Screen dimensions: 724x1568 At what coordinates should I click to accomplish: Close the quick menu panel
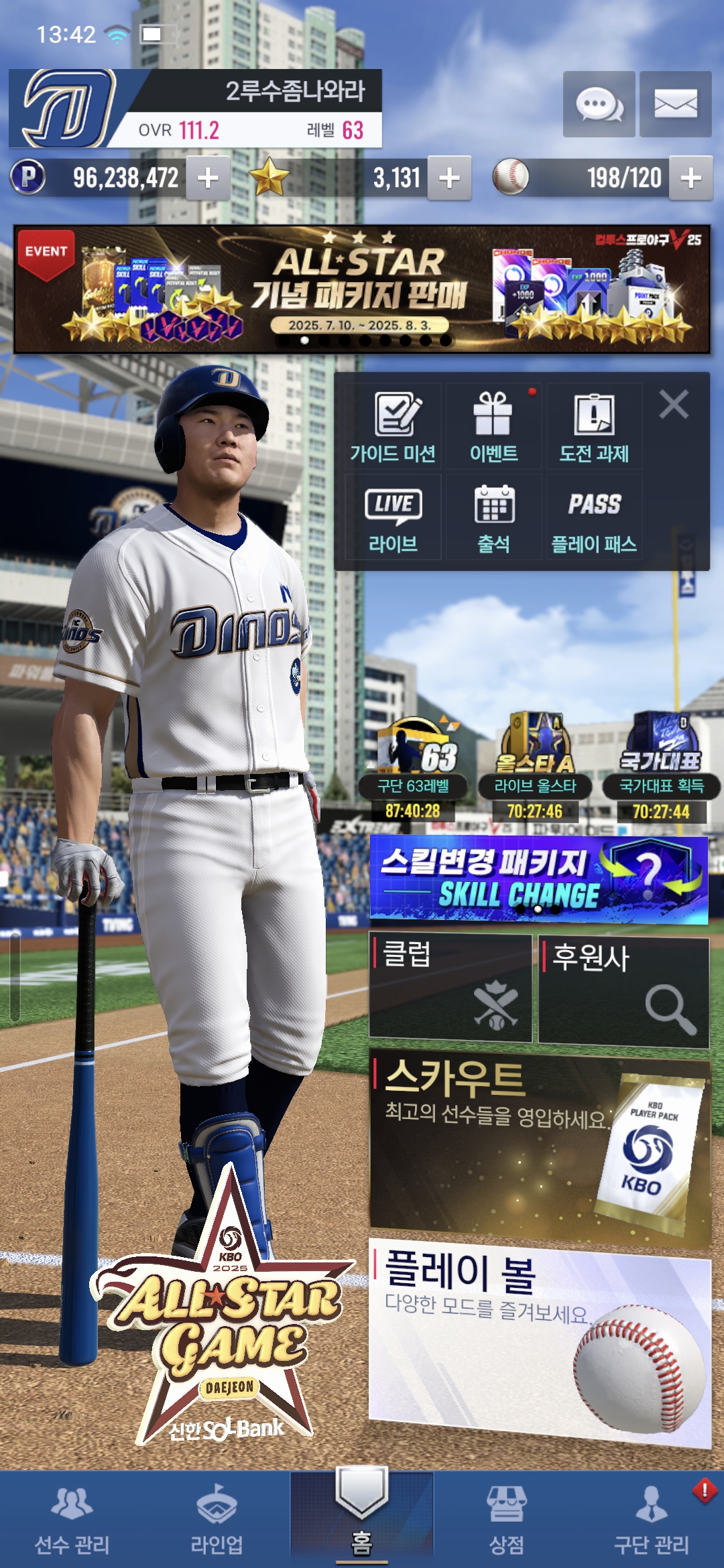point(673,405)
